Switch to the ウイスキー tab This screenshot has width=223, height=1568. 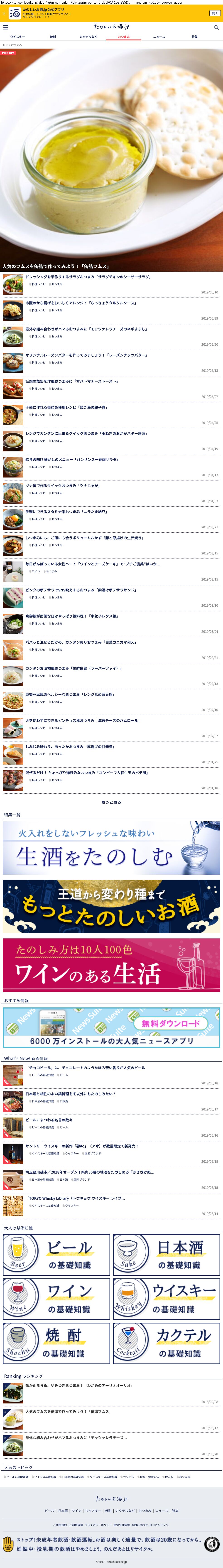(18, 37)
